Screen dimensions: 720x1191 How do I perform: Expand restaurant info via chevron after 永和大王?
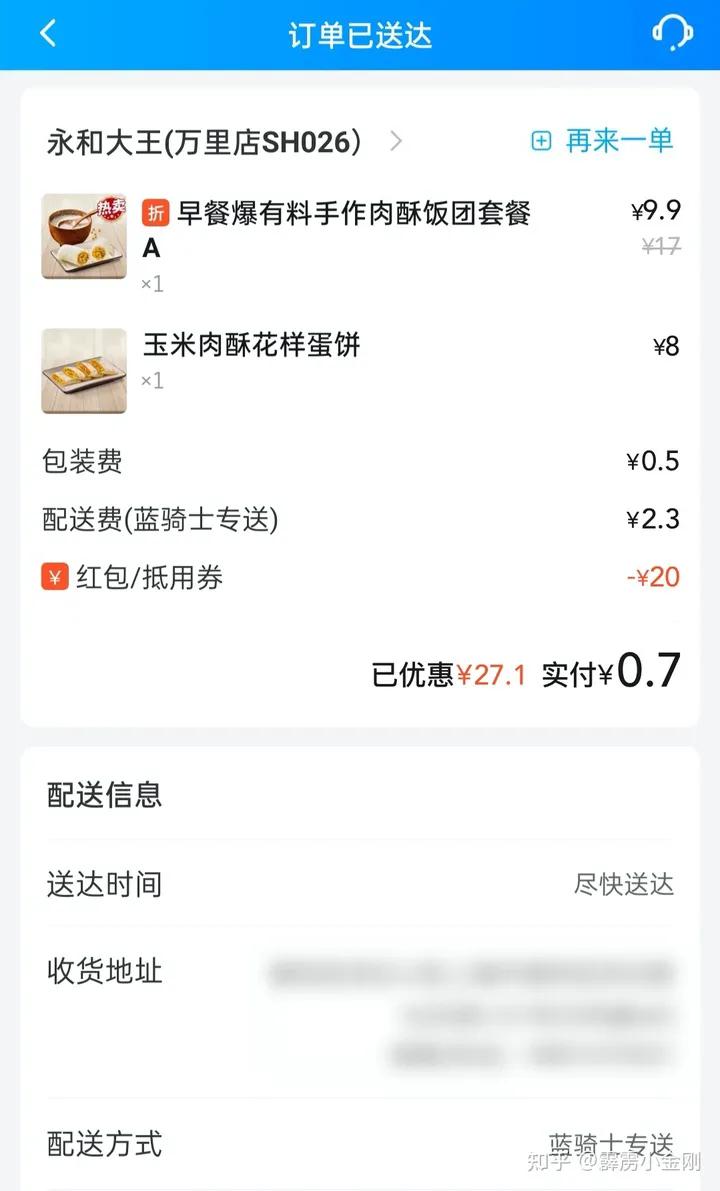coord(393,142)
